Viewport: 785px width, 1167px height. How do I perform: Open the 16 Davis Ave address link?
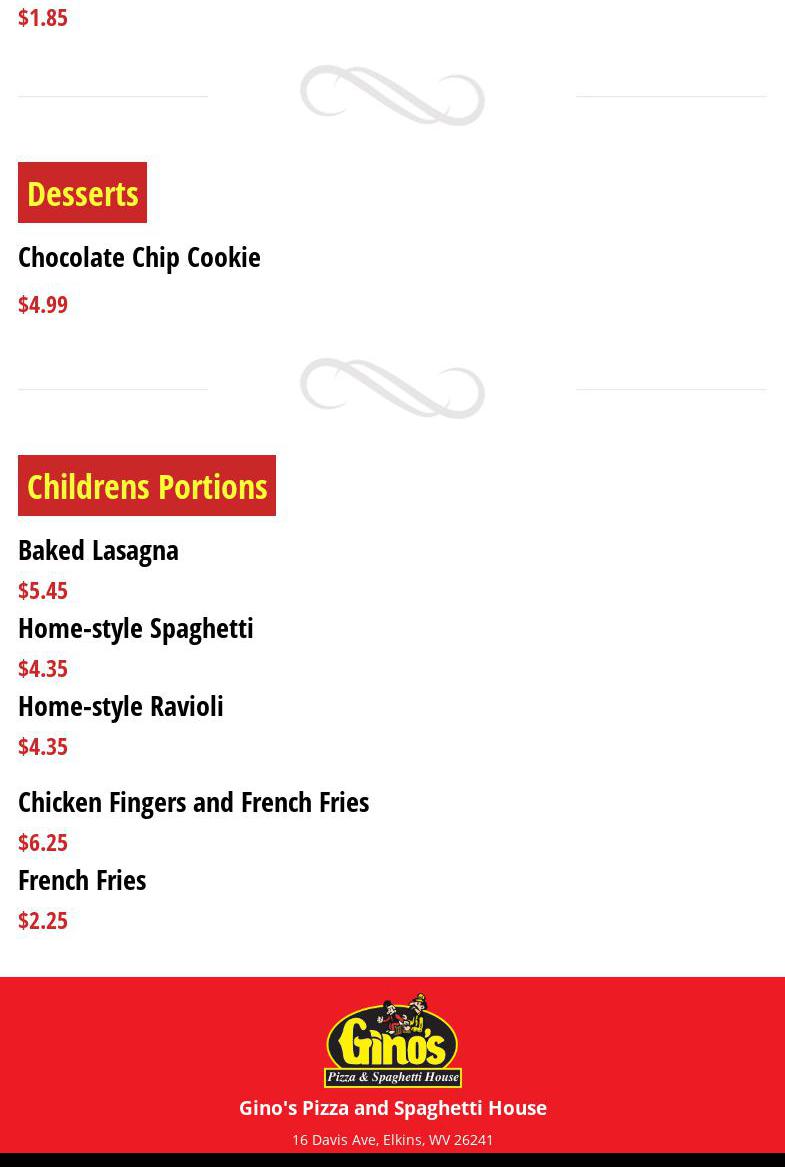pyautogui.click(x=392, y=1139)
